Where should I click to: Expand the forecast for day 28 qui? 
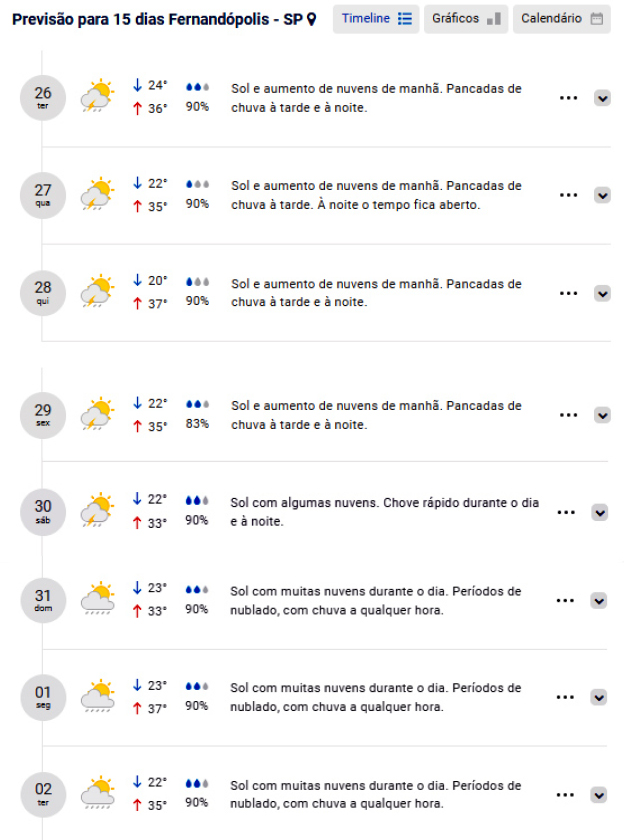(x=602, y=294)
